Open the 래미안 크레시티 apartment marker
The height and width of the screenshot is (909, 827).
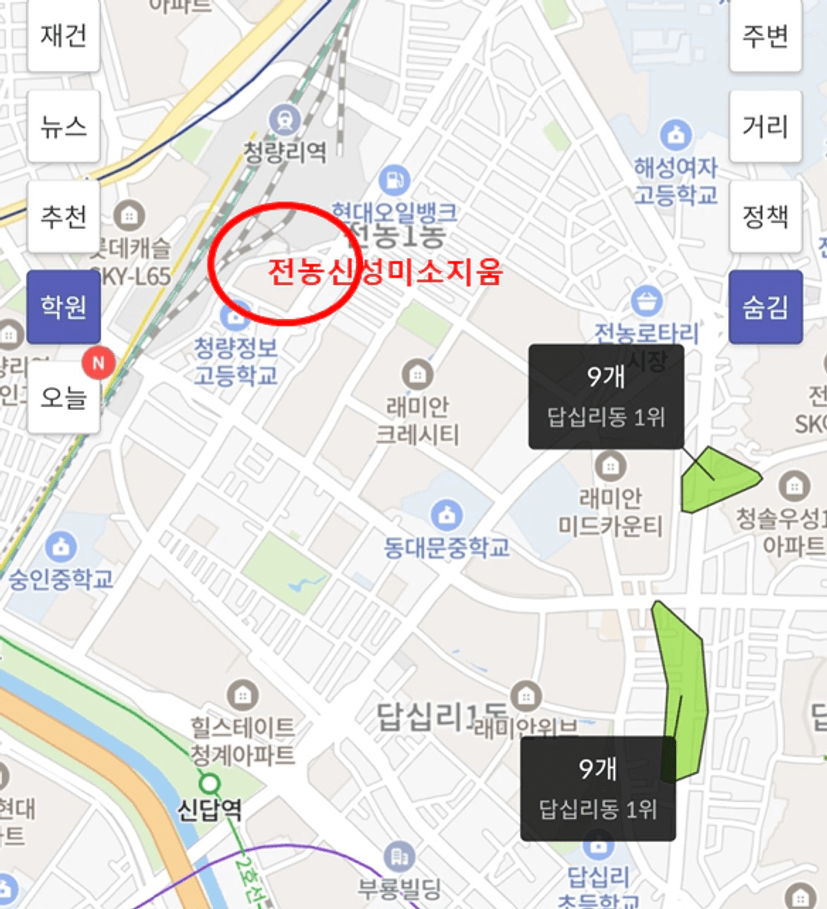tap(416, 376)
